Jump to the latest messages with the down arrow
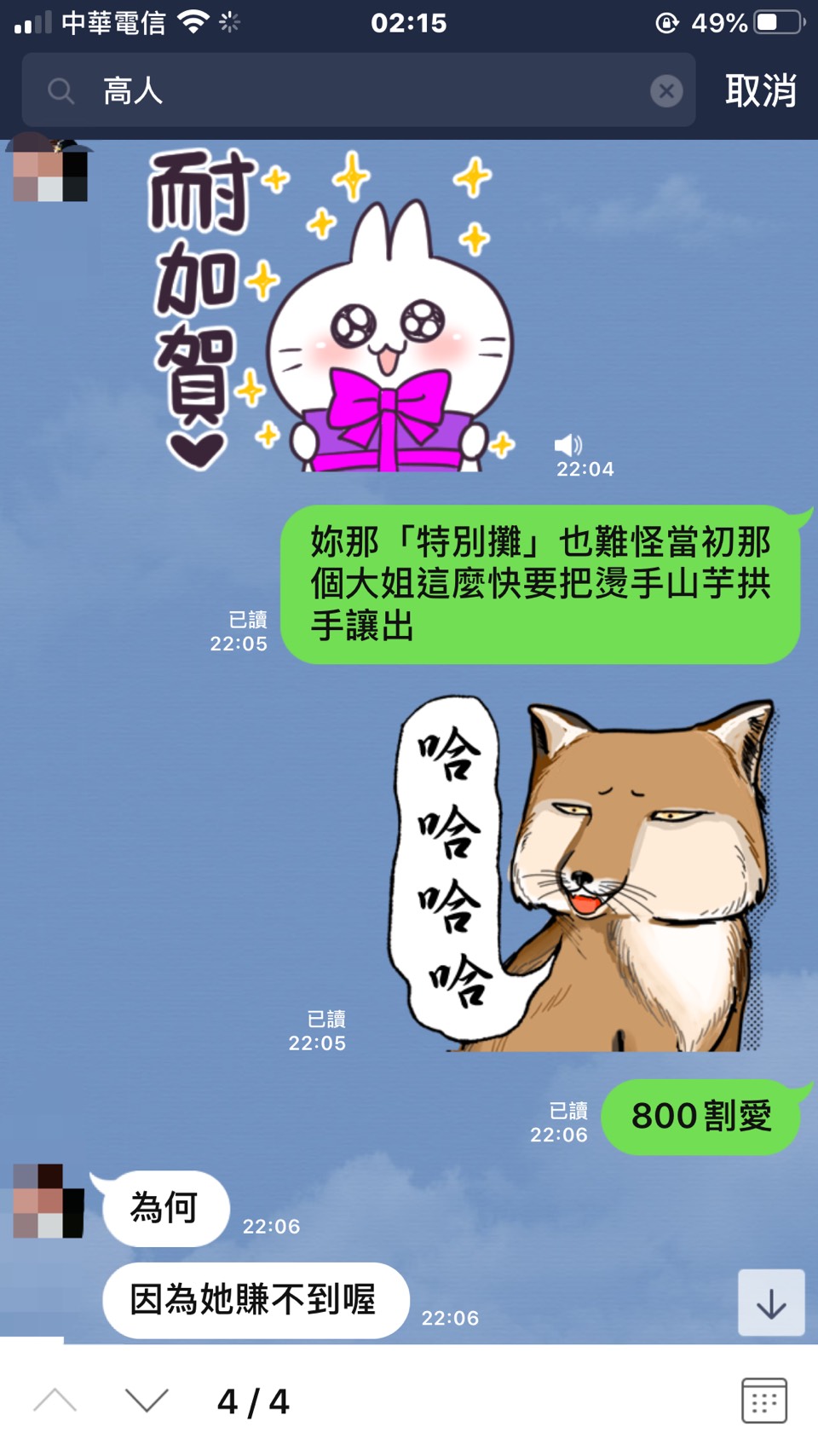 click(x=771, y=1303)
